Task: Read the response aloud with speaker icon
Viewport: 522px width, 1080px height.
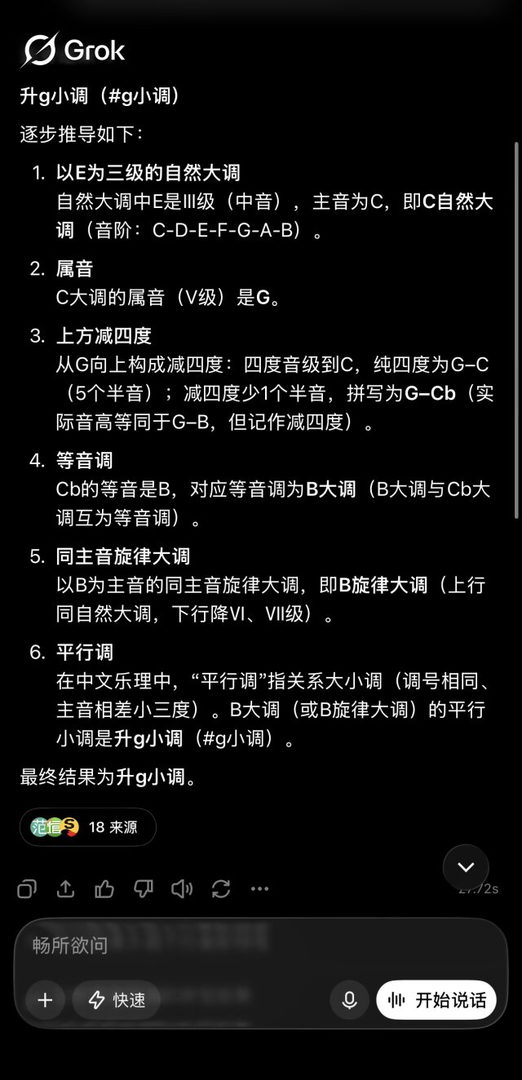Action: [182, 889]
